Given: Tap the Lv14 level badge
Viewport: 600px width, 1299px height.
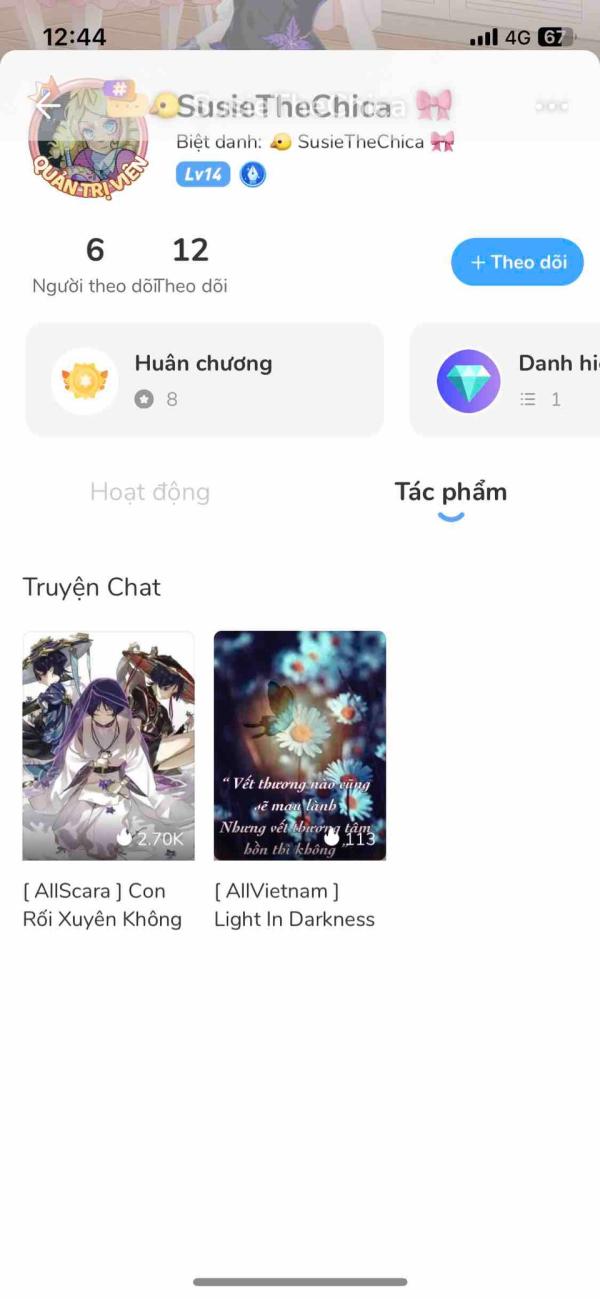Looking at the screenshot, I should [203, 175].
